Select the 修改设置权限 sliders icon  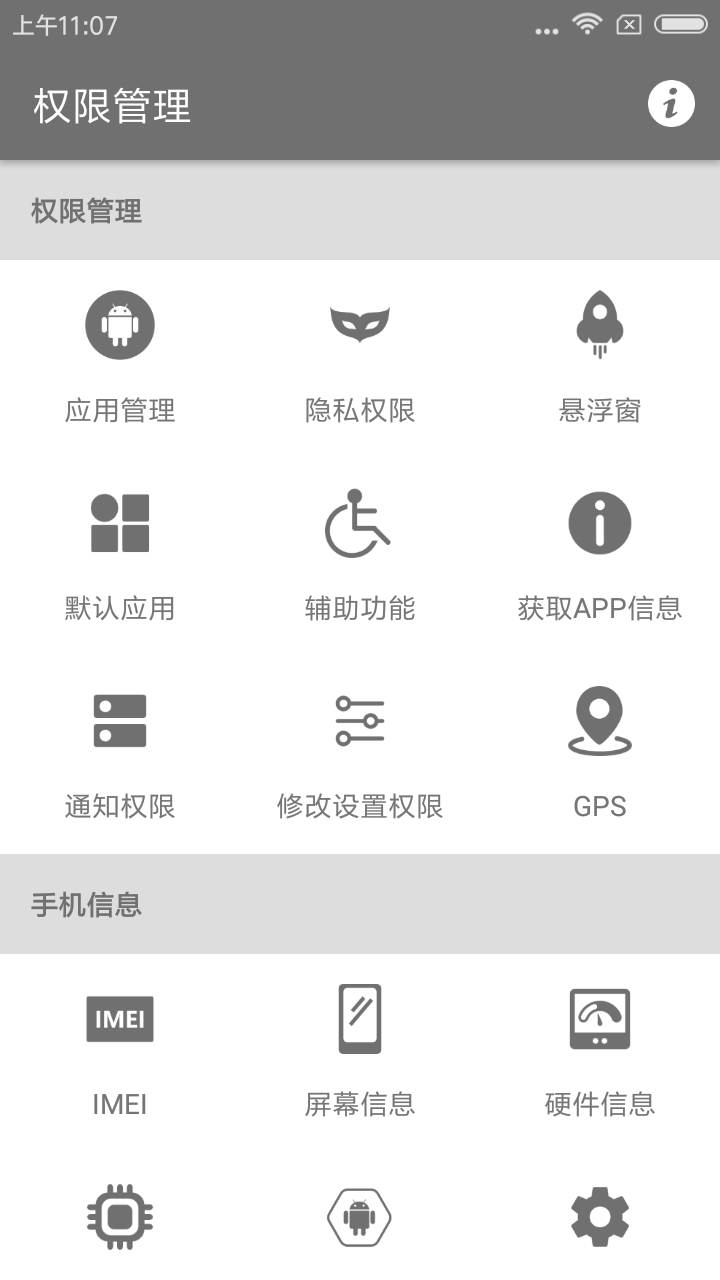tap(360, 719)
